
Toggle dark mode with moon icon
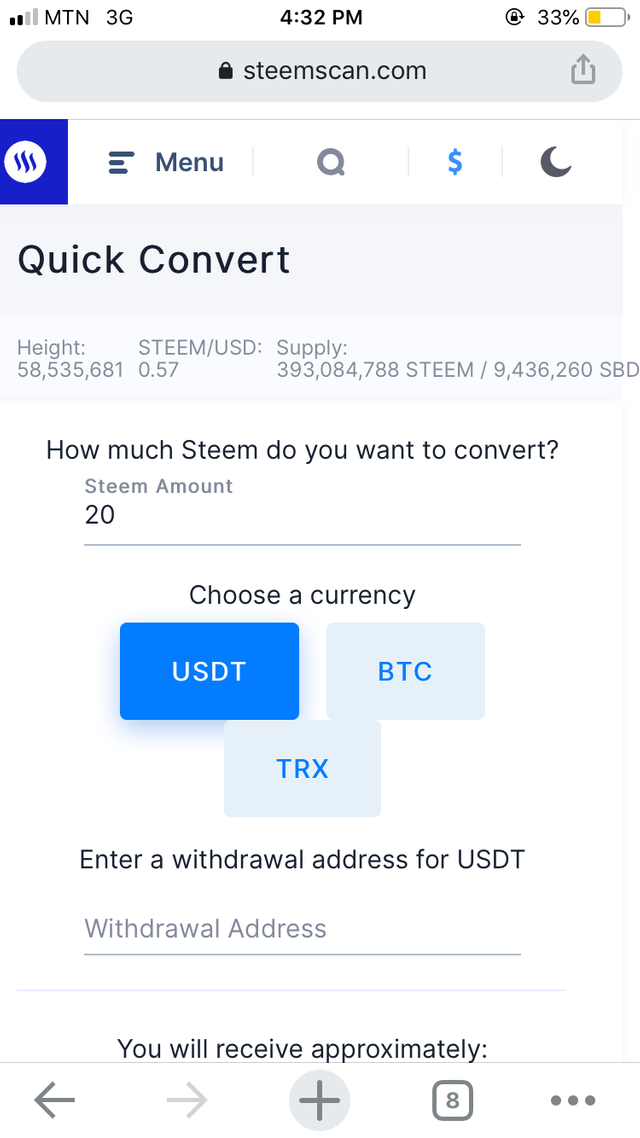pos(556,162)
